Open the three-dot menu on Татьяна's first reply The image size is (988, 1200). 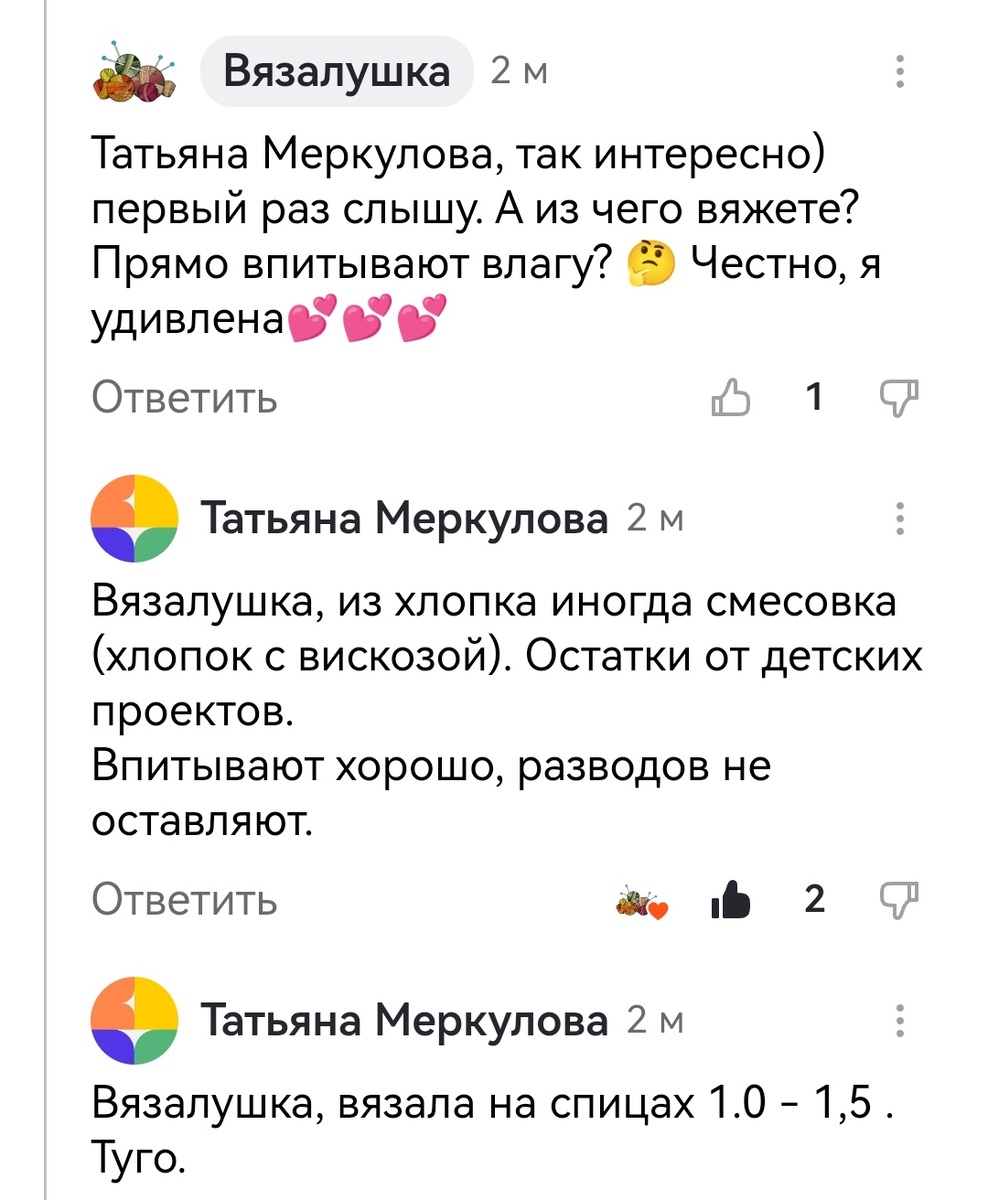point(901,518)
